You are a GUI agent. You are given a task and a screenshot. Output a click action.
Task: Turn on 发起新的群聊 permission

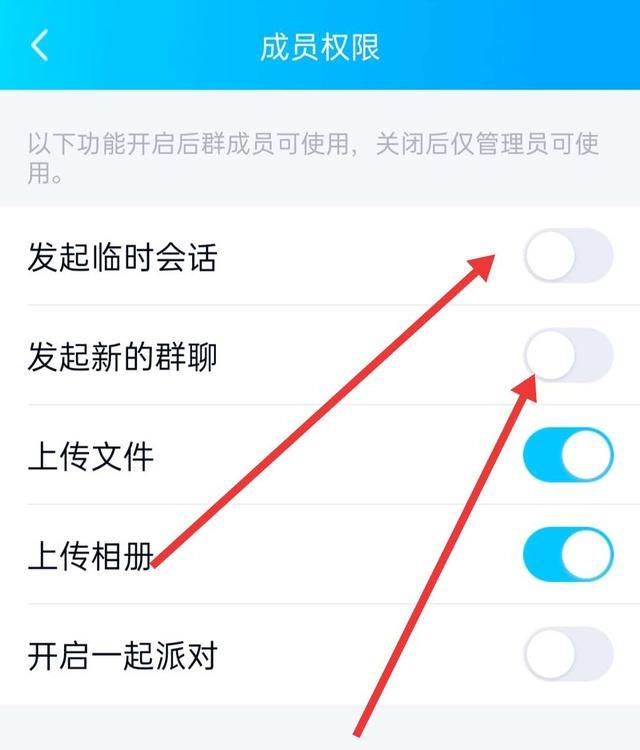567,355
